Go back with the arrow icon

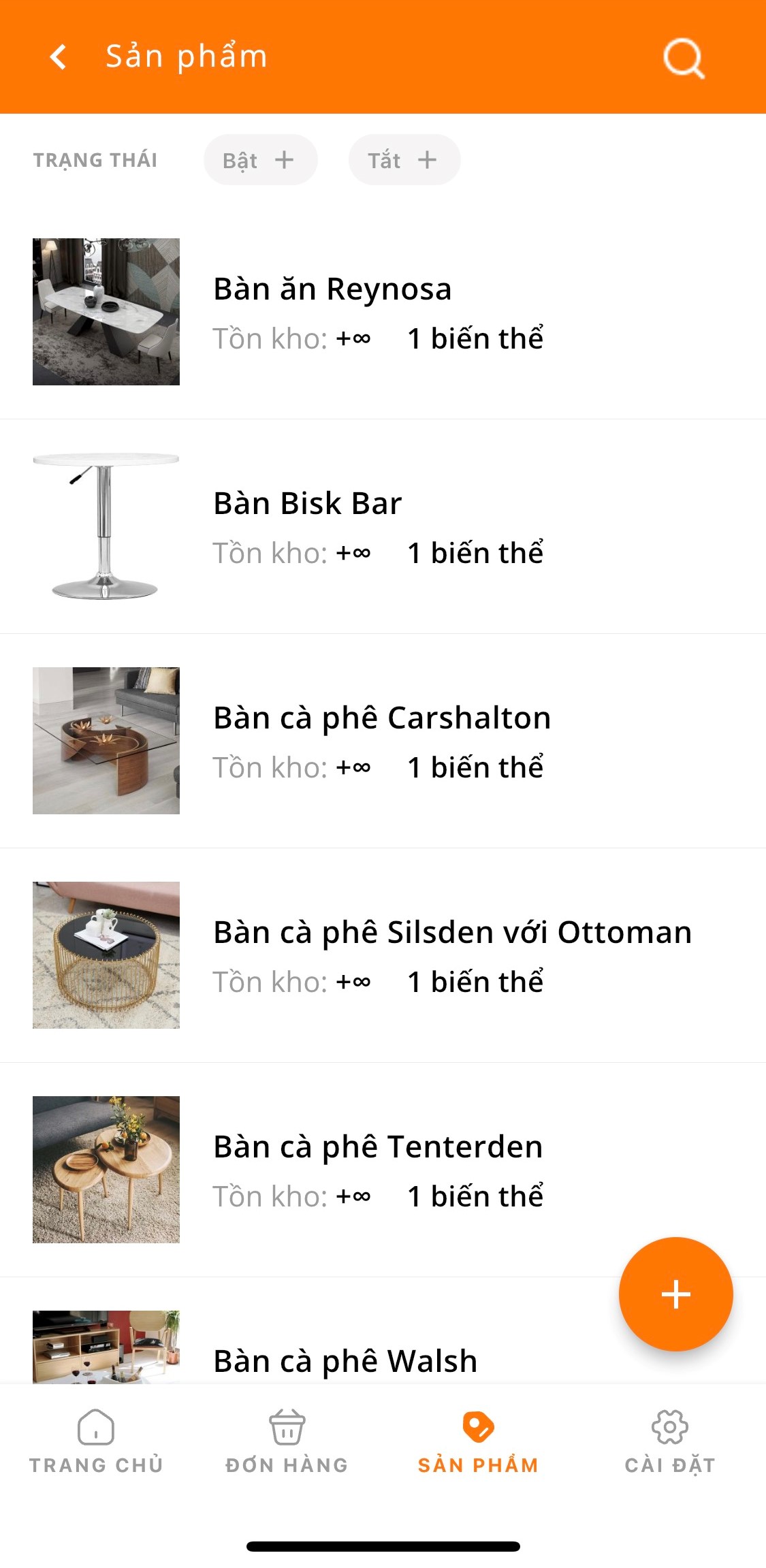(59, 57)
